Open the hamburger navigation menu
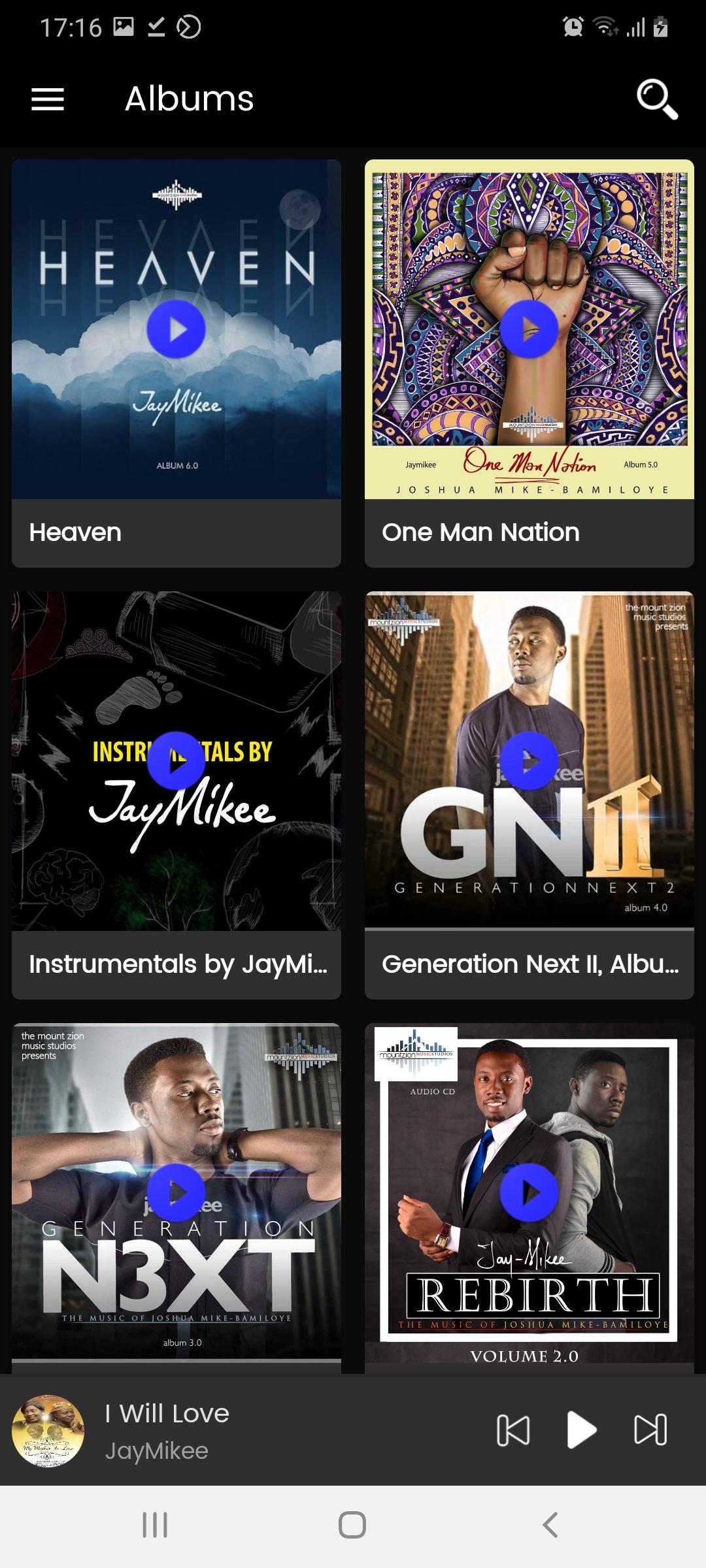Screen dimensions: 706x1568 point(48,99)
